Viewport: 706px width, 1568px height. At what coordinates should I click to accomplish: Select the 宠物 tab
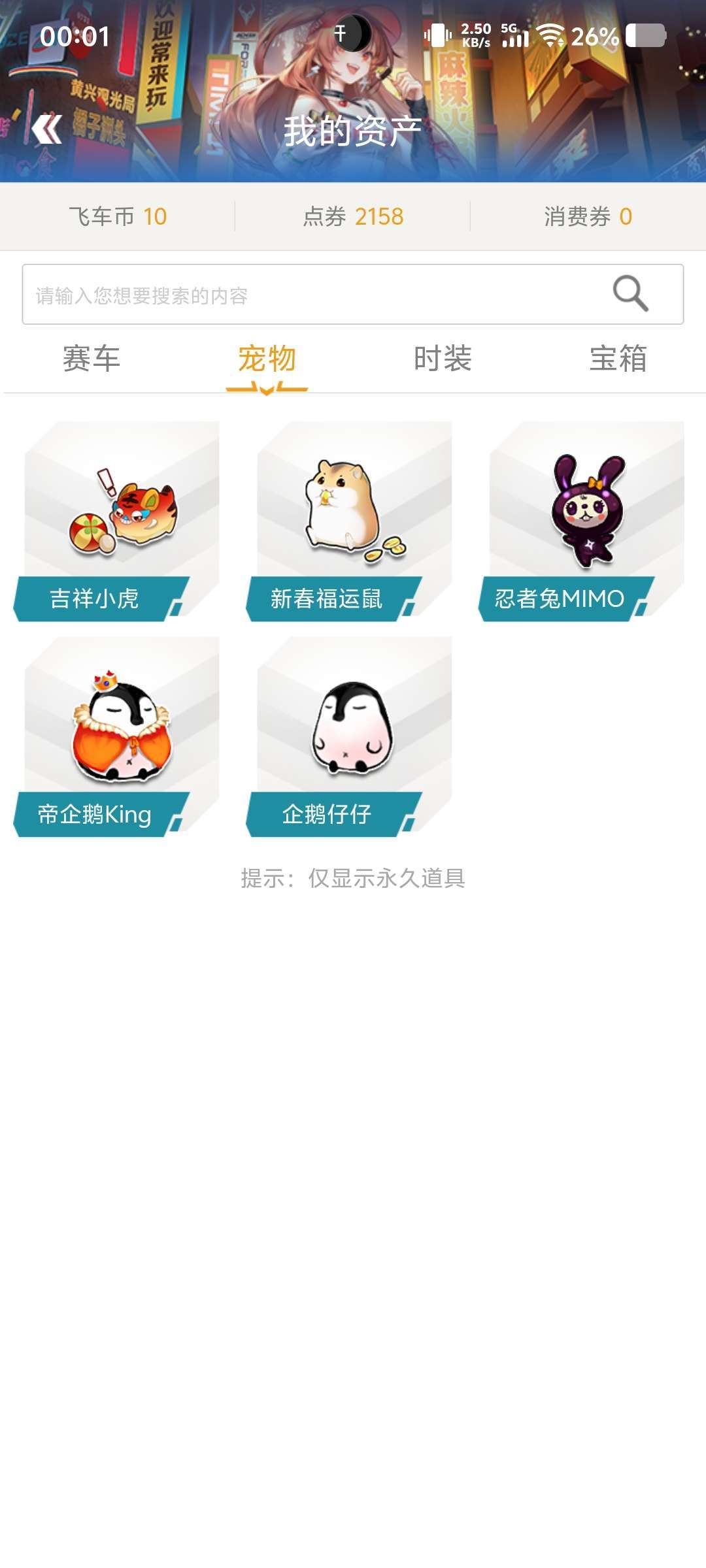[x=267, y=359]
